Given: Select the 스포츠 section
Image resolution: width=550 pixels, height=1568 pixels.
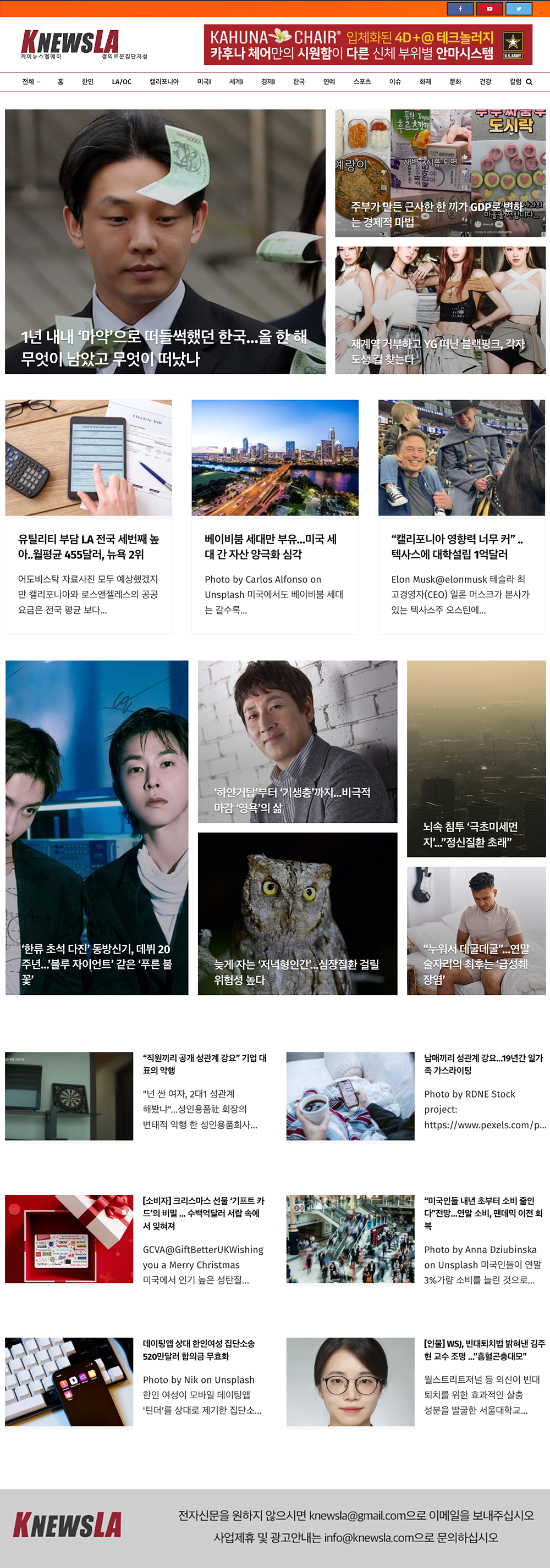Looking at the screenshot, I should [362, 81].
